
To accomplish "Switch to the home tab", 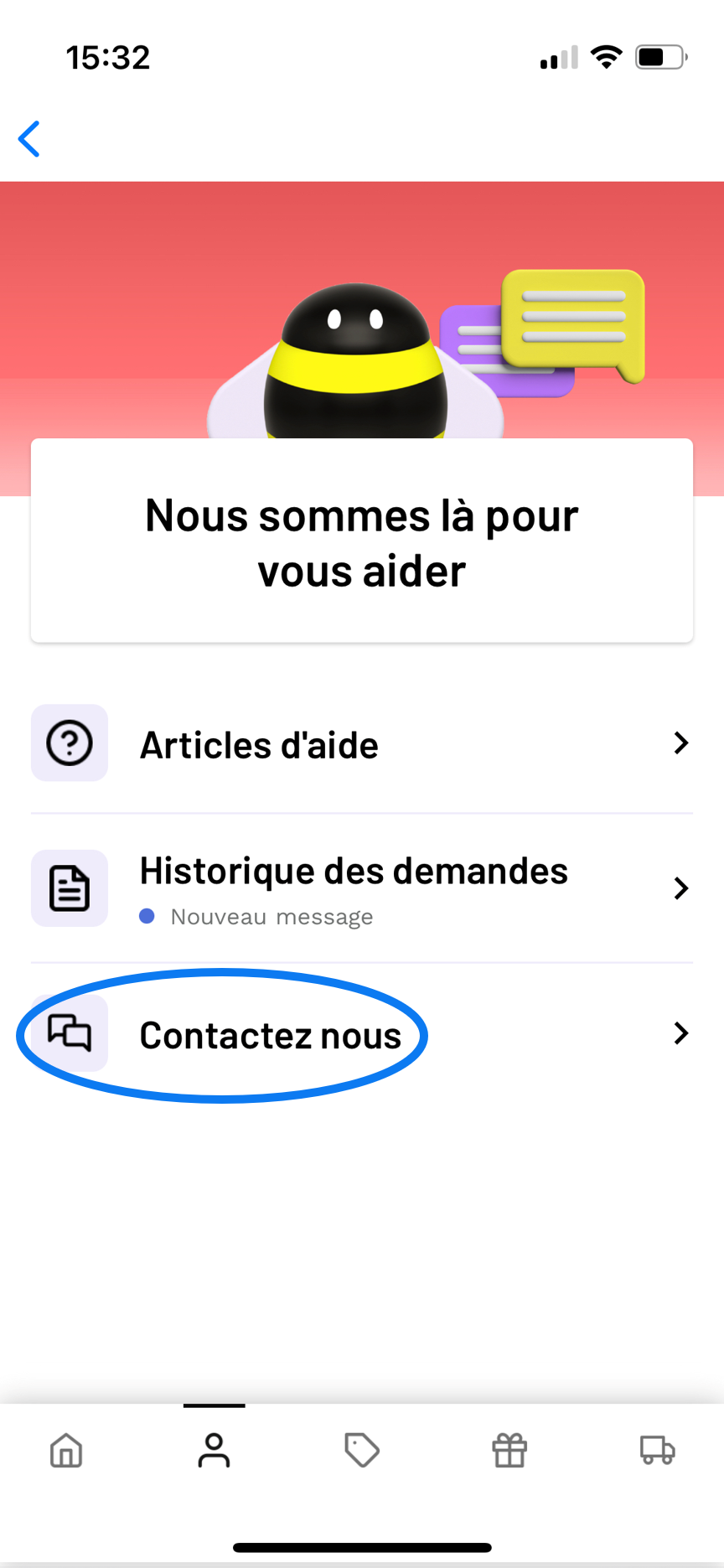I will pyautogui.click(x=66, y=1451).
